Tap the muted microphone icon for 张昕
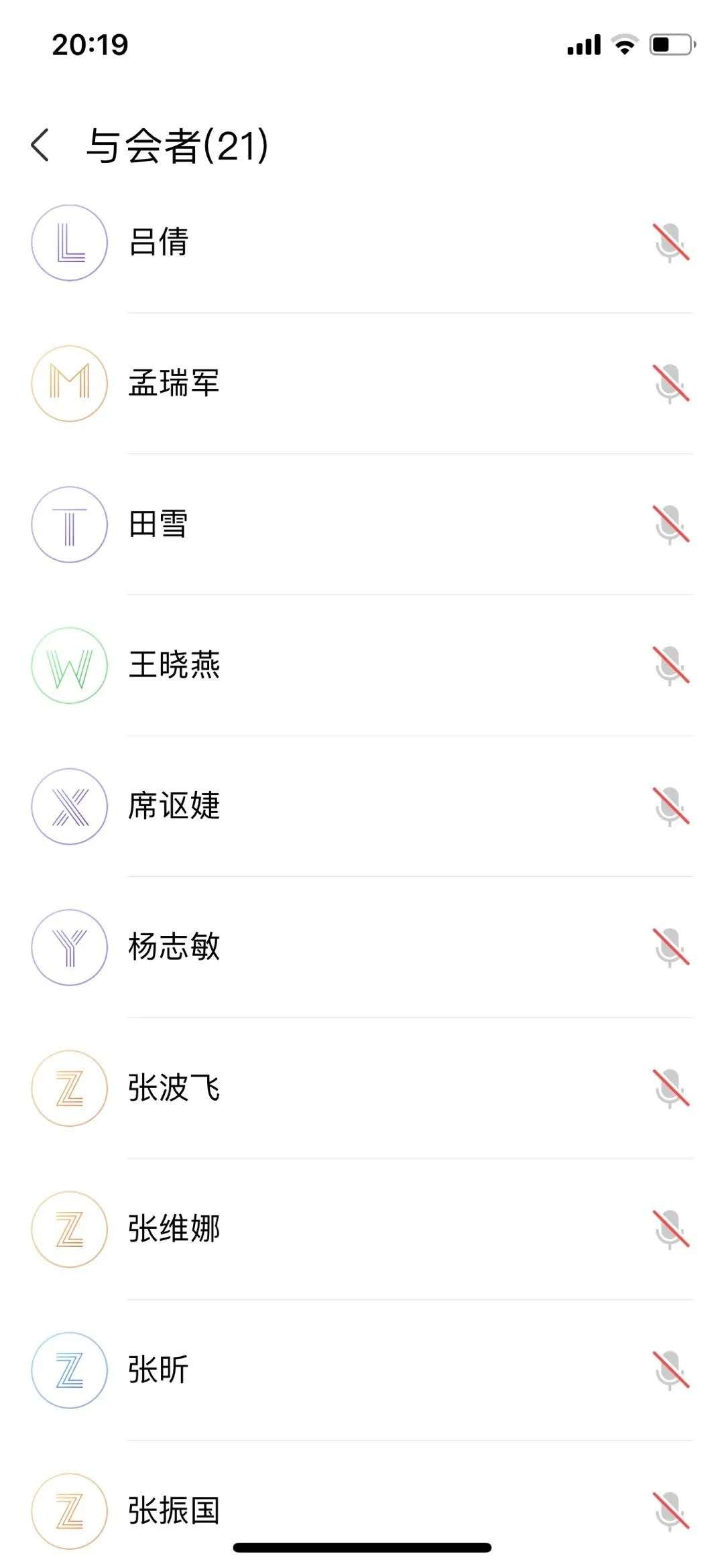The image size is (724, 1568). (x=671, y=1370)
